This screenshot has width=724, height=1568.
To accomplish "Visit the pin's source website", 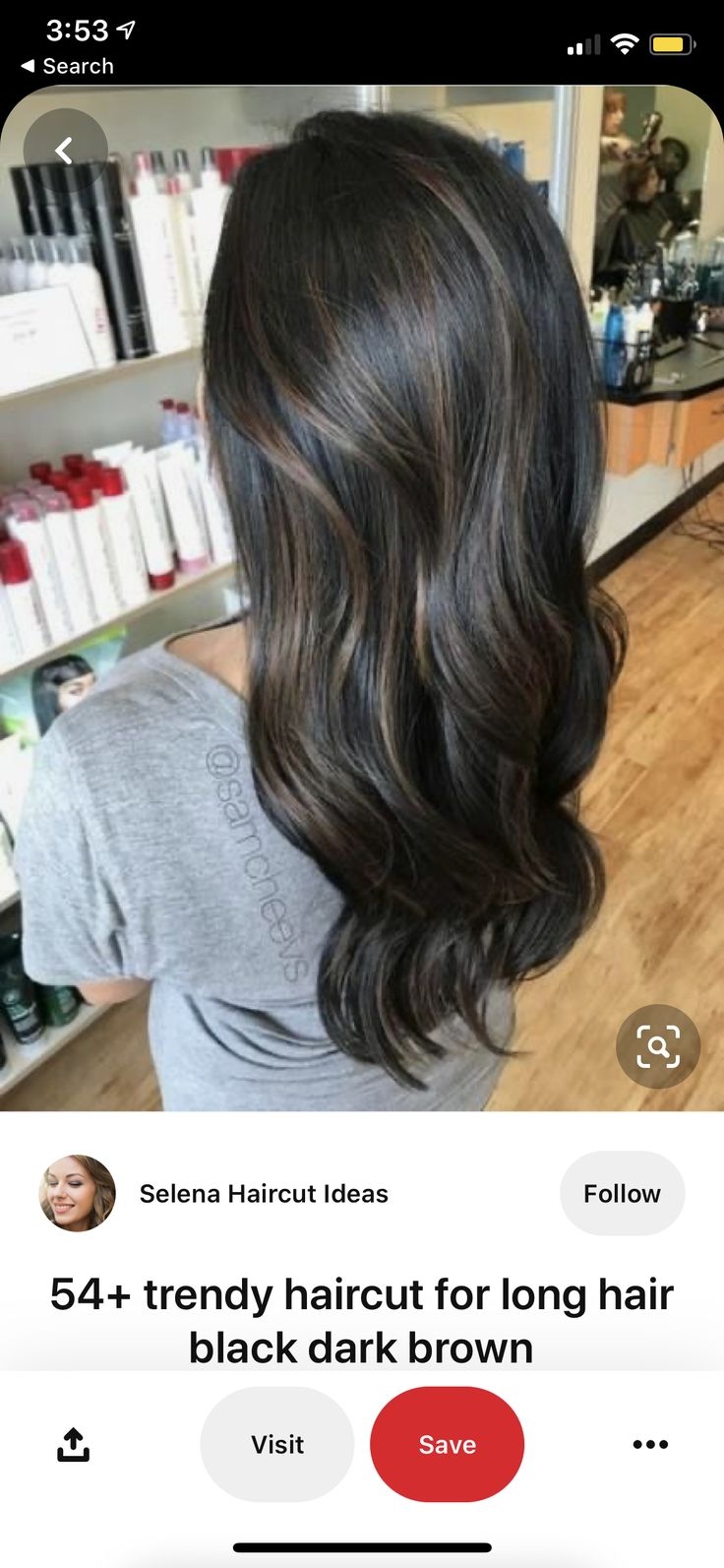I will (277, 1444).
